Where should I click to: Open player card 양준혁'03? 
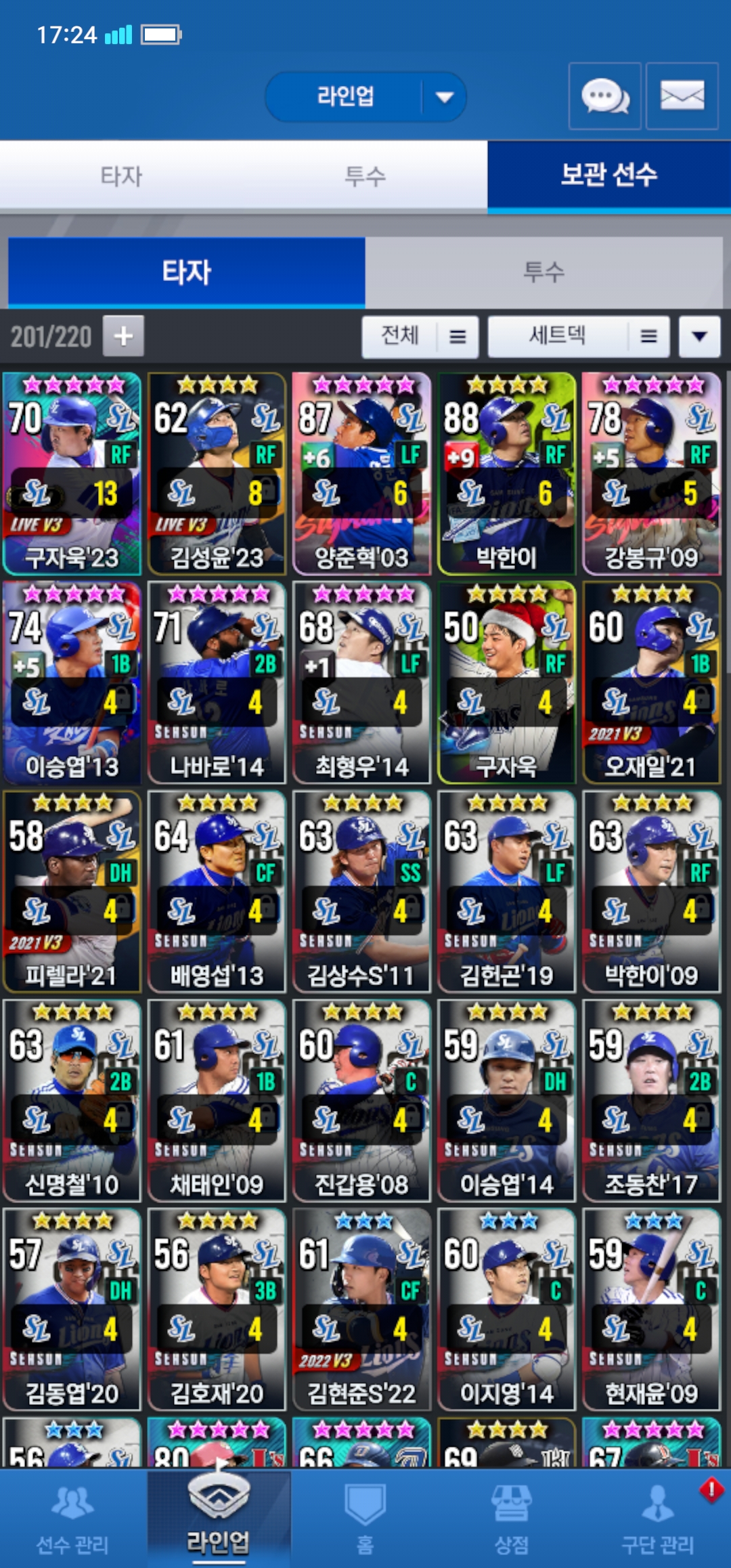(x=361, y=474)
